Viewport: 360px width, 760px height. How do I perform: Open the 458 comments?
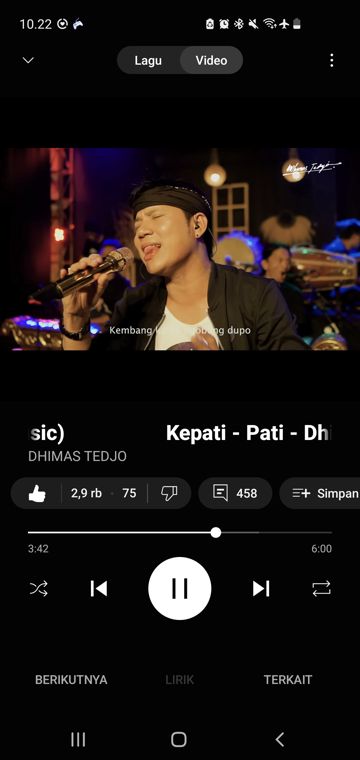point(235,493)
